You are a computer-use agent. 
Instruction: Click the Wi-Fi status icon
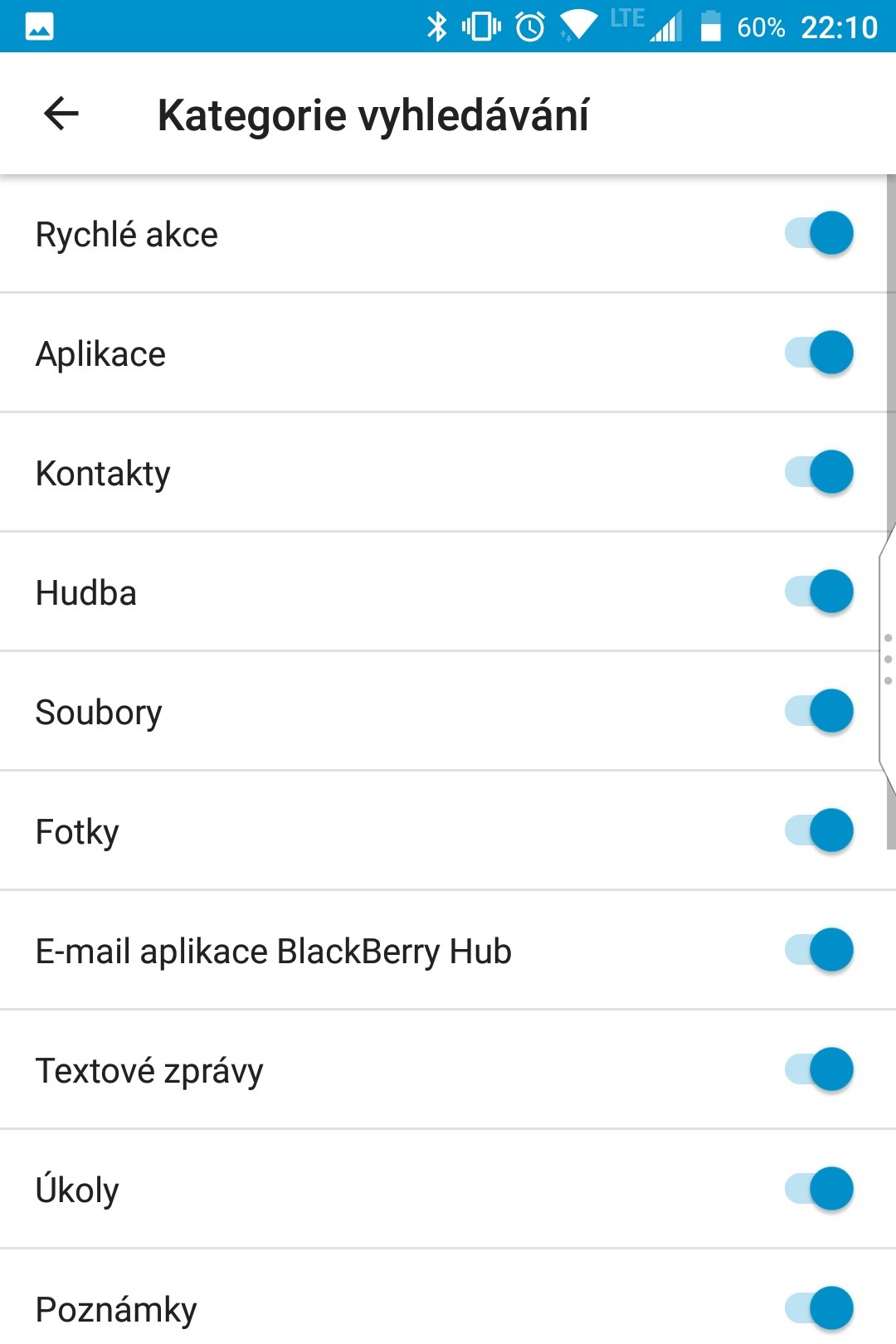click(579, 25)
